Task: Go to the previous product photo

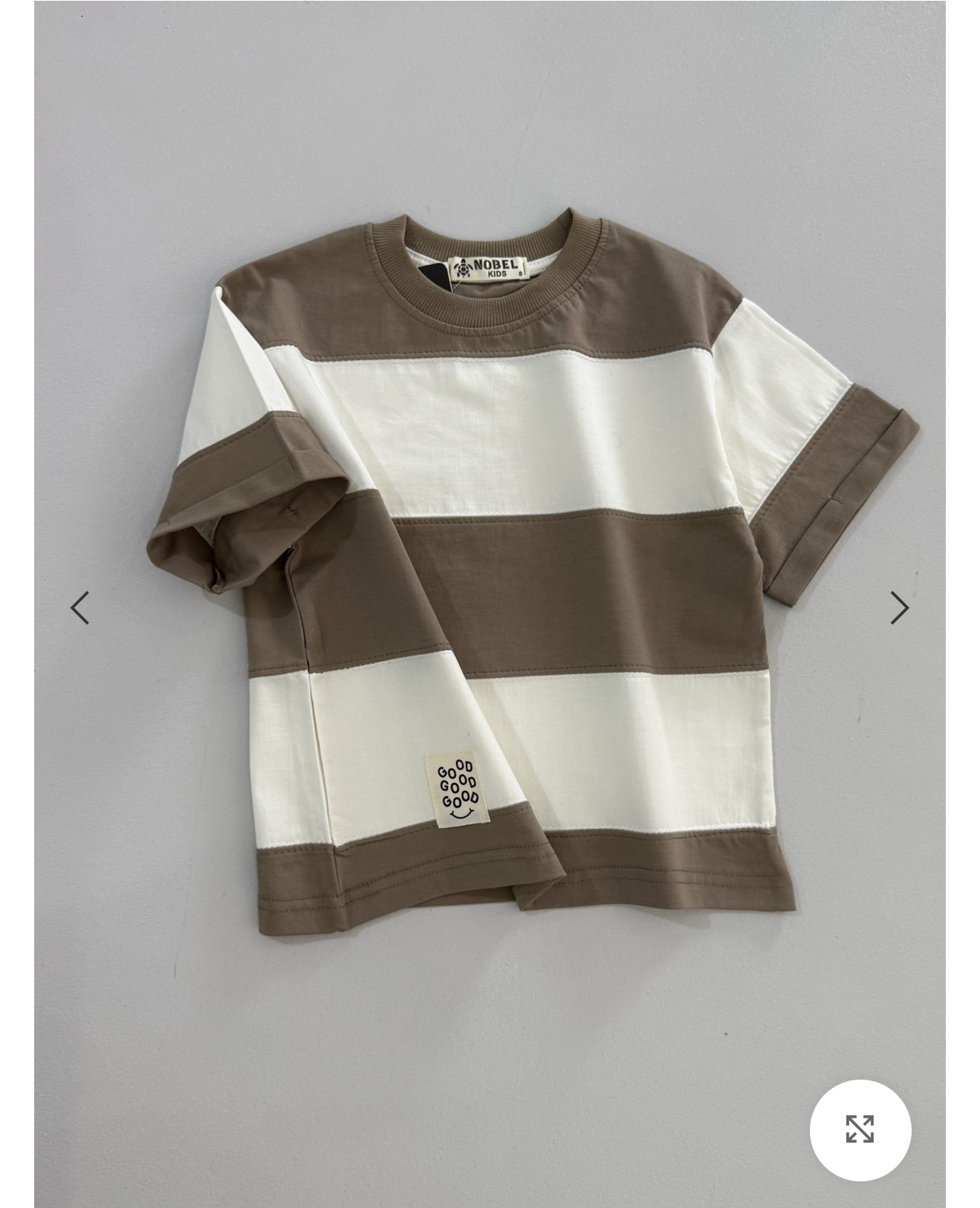Action: click(x=80, y=608)
